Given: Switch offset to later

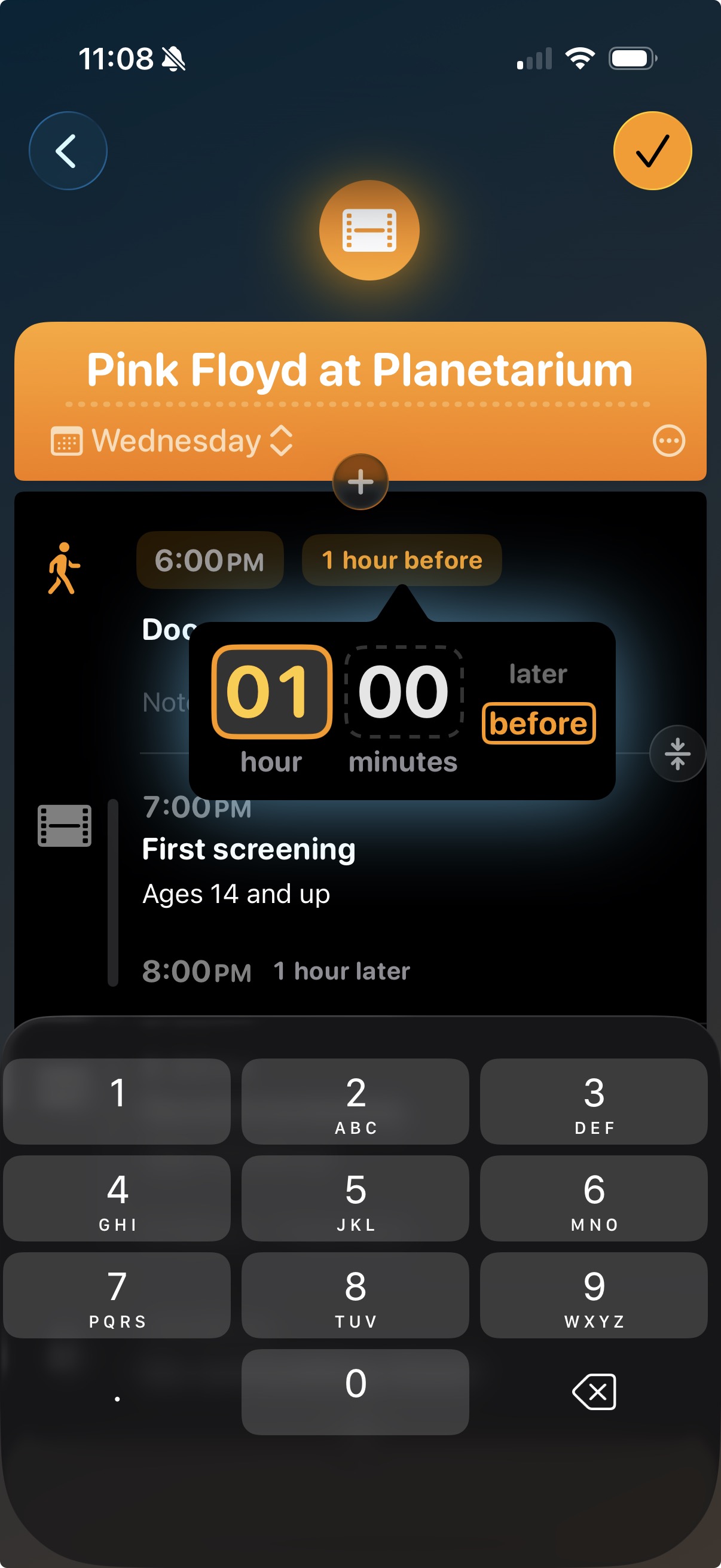Looking at the screenshot, I should [538, 674].
